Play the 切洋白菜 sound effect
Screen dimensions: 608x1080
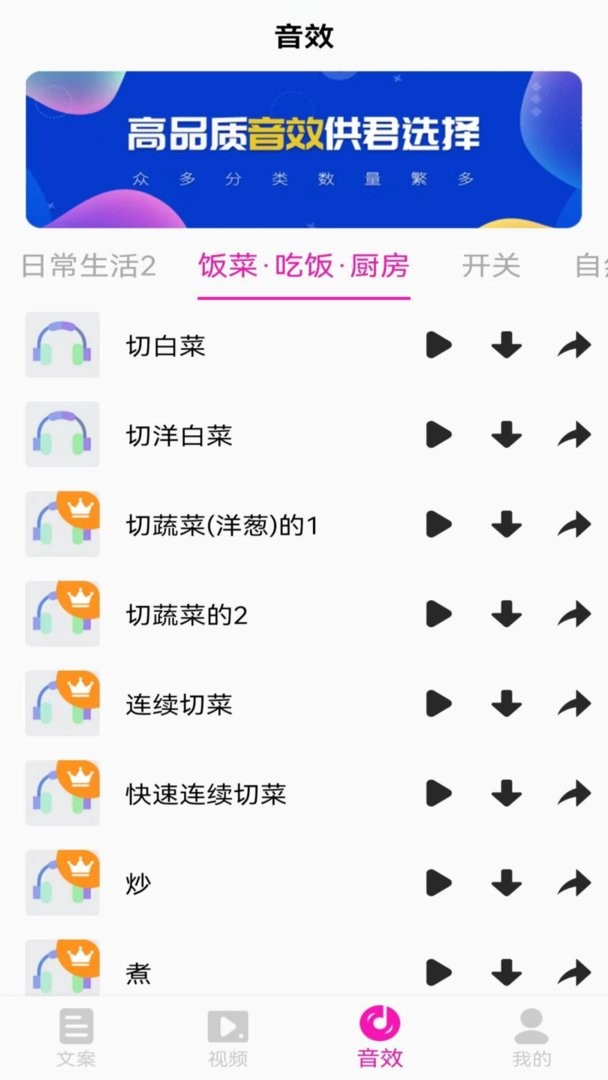coord(437,435)
